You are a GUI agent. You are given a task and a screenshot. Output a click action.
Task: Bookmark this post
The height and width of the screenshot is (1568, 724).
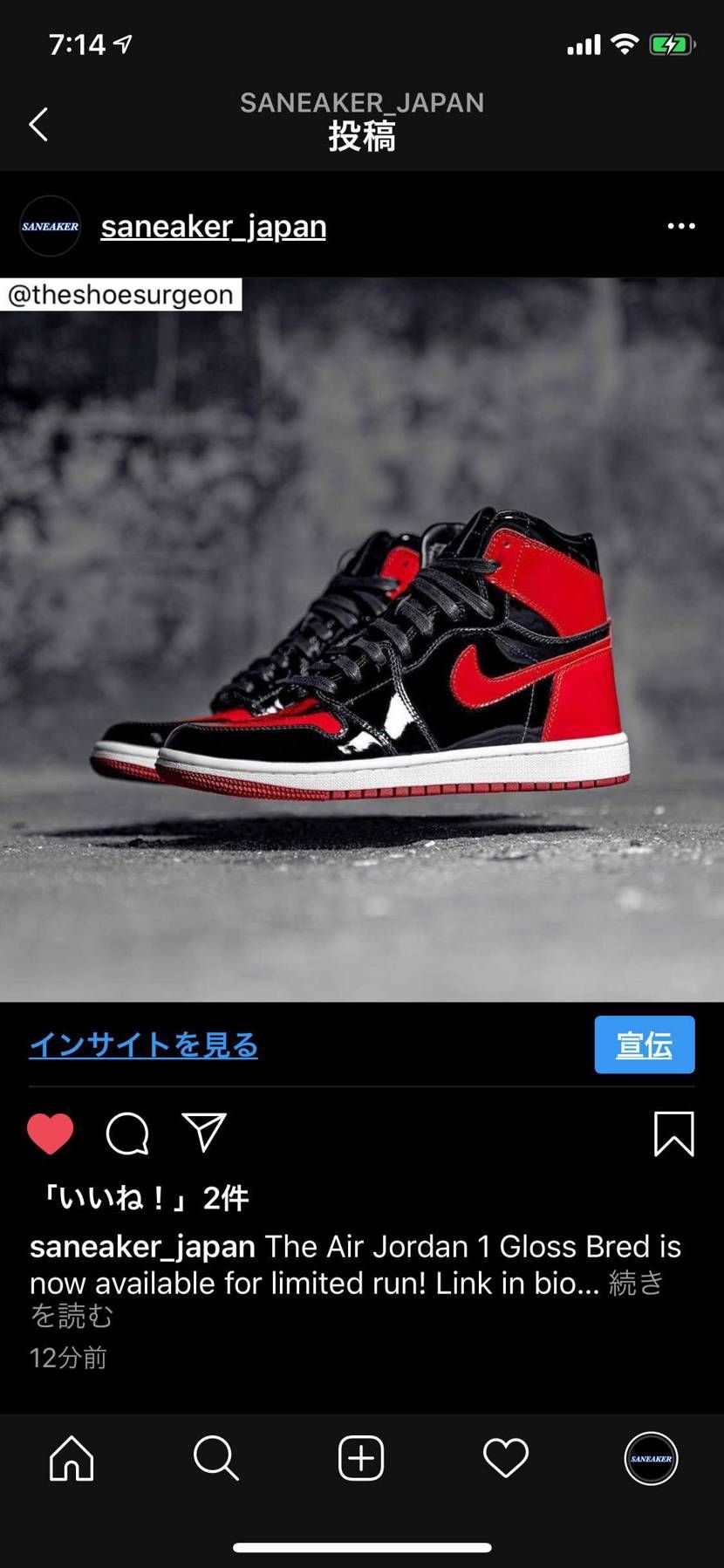pos(674,1133)
